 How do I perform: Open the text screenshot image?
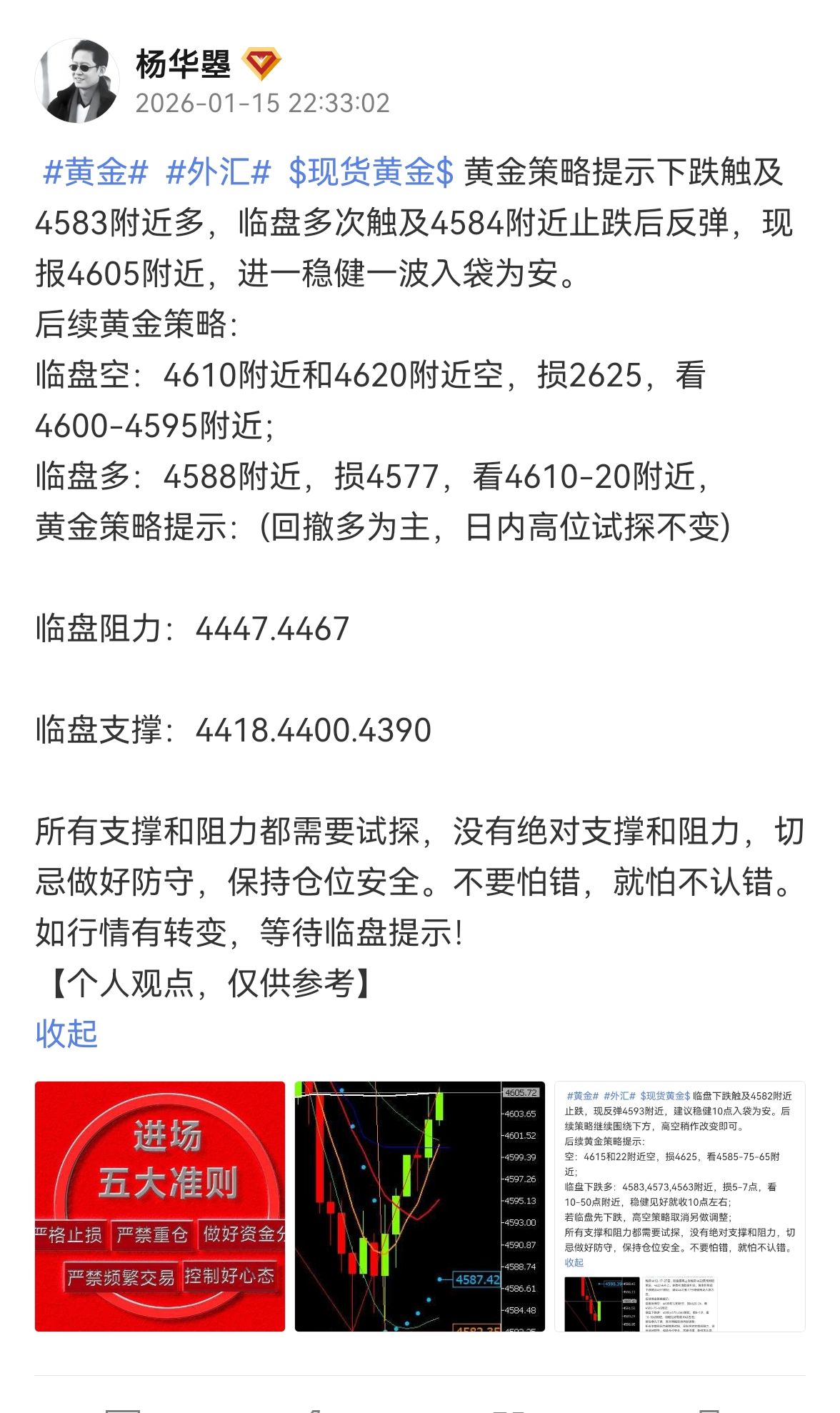coord(679,1206)
